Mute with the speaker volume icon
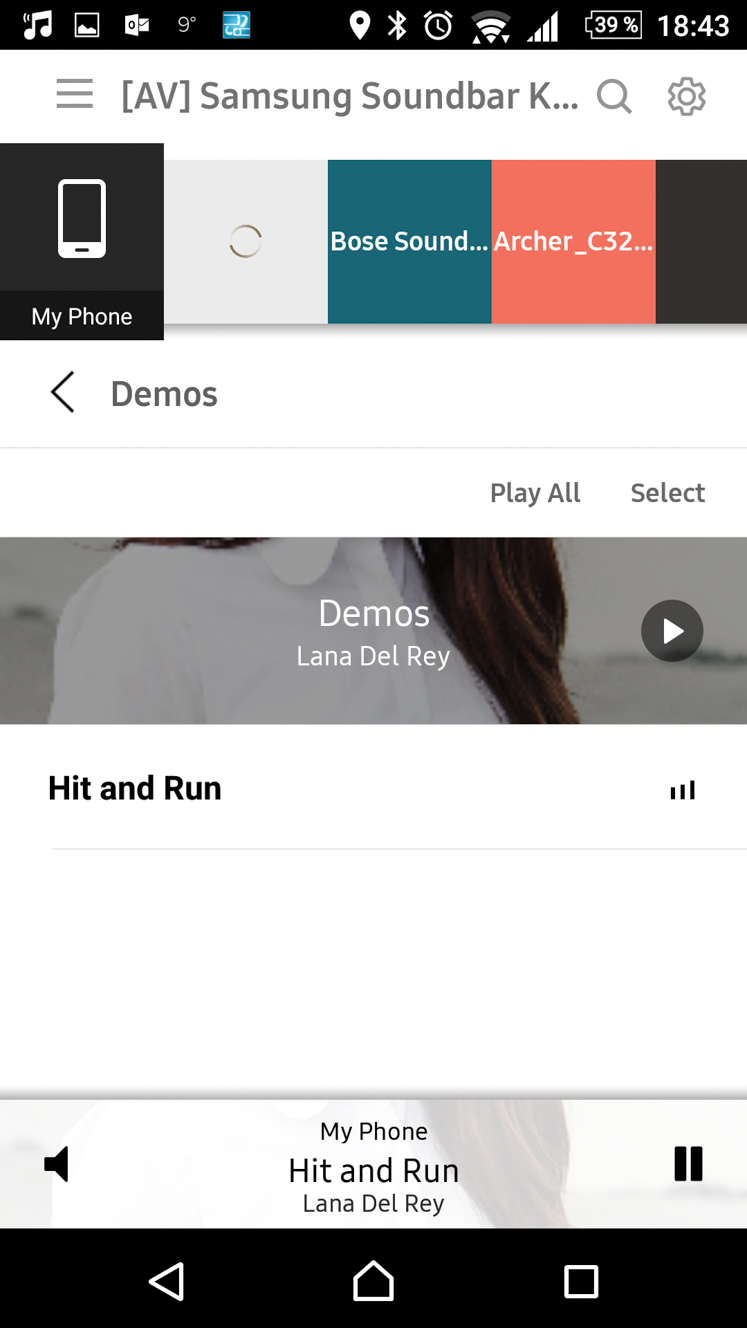Viewport: 747px width, 1328px height. [x=57, y=1164]
